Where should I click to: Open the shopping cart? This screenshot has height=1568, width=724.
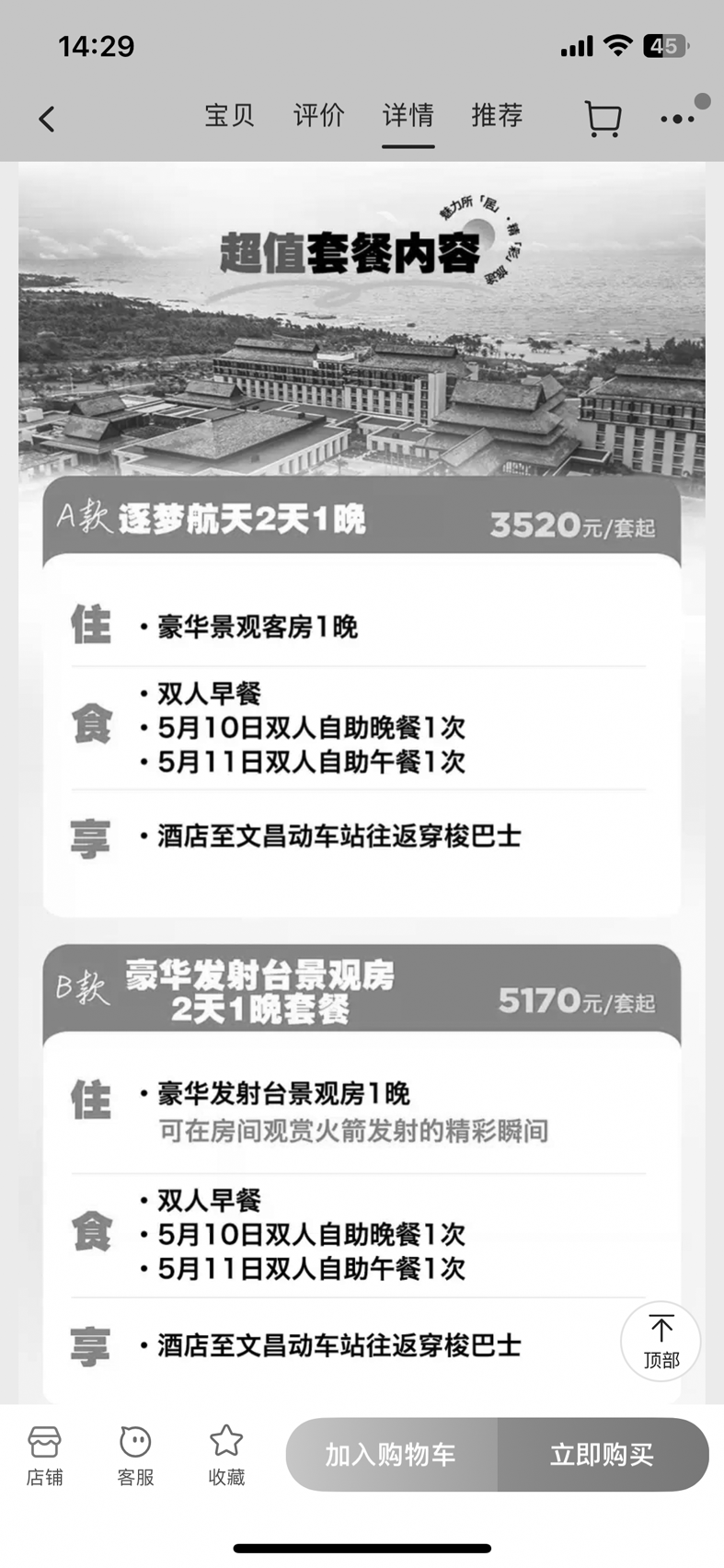(603, 119)
